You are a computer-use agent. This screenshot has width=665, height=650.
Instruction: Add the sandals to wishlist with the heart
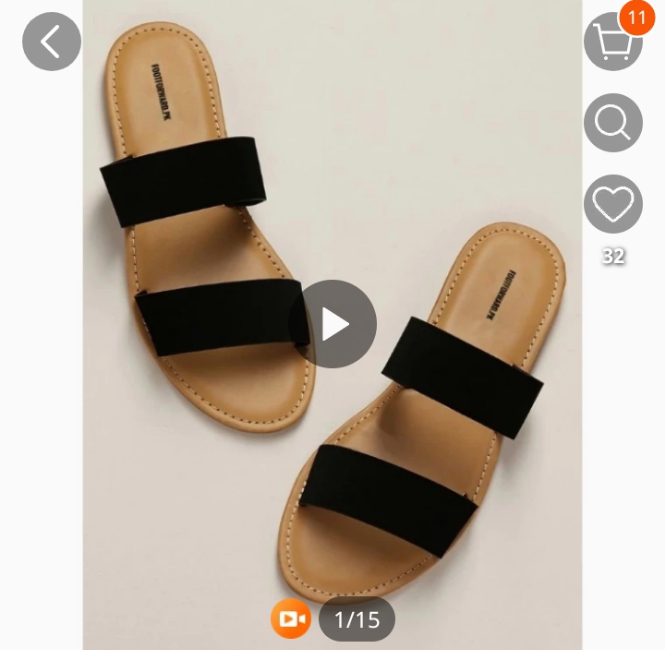point(612,204)
